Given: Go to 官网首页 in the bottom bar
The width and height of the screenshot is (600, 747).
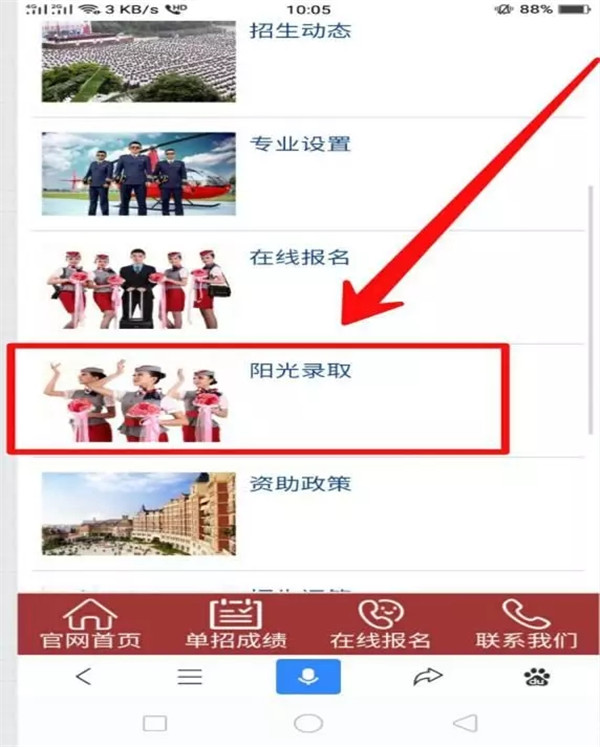Looking at the screenshot, I should pos(91,624).
